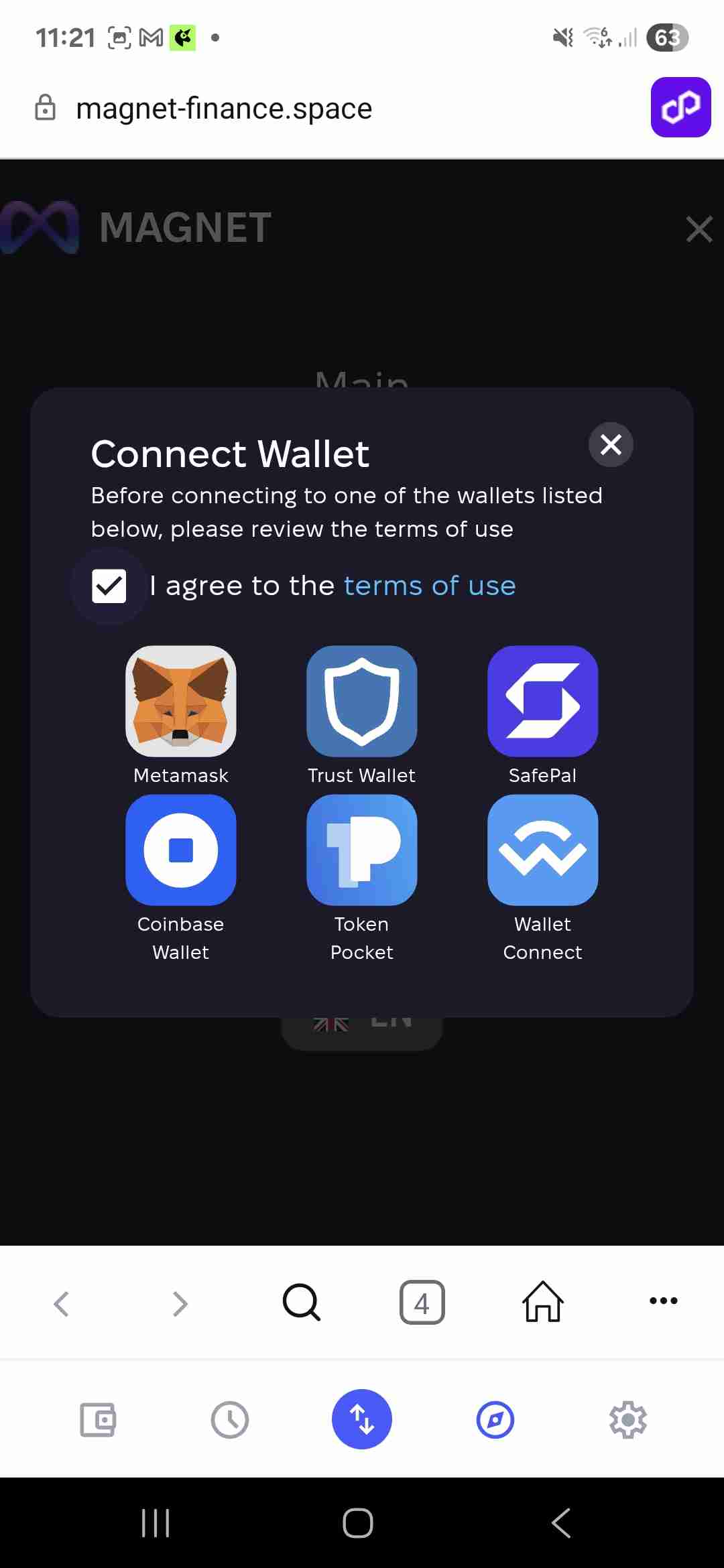Close the Magnet side menu
This screenshot has width=724, height=1568.
699,229
